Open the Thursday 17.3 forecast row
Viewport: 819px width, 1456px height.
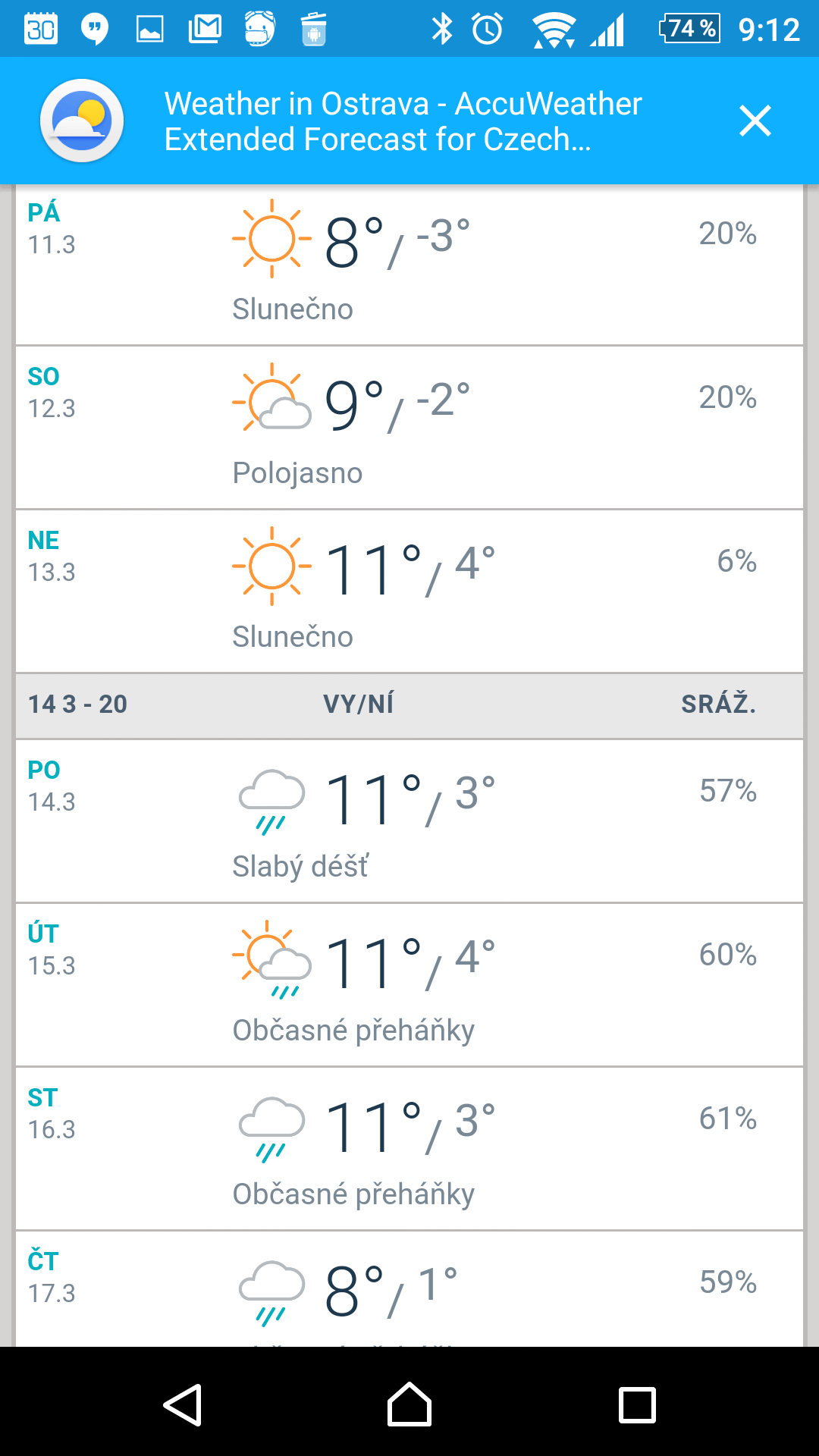click(409, 1289)
